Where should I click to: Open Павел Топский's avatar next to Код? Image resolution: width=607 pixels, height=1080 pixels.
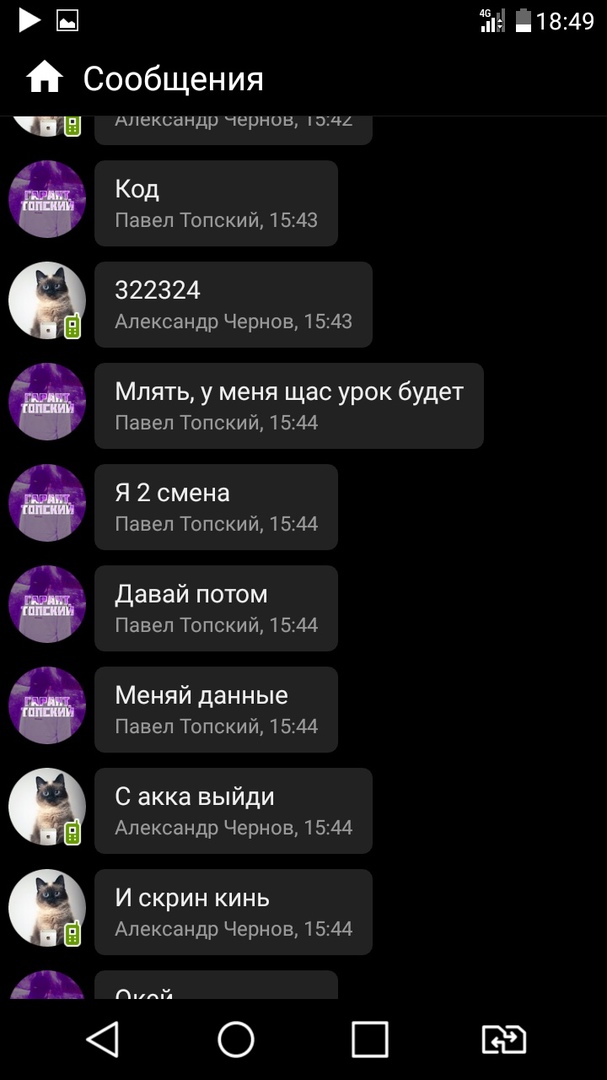(x=47, y=200)
